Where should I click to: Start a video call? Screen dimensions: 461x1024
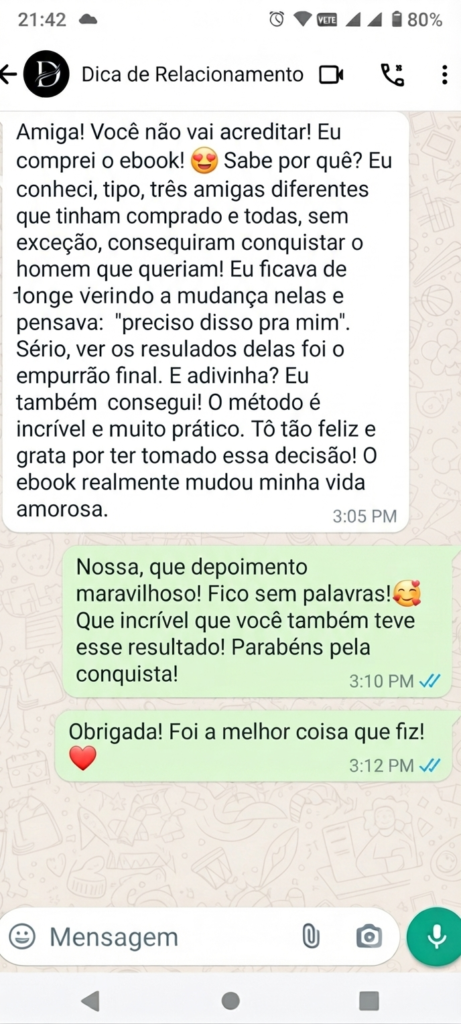pos(331,75)
